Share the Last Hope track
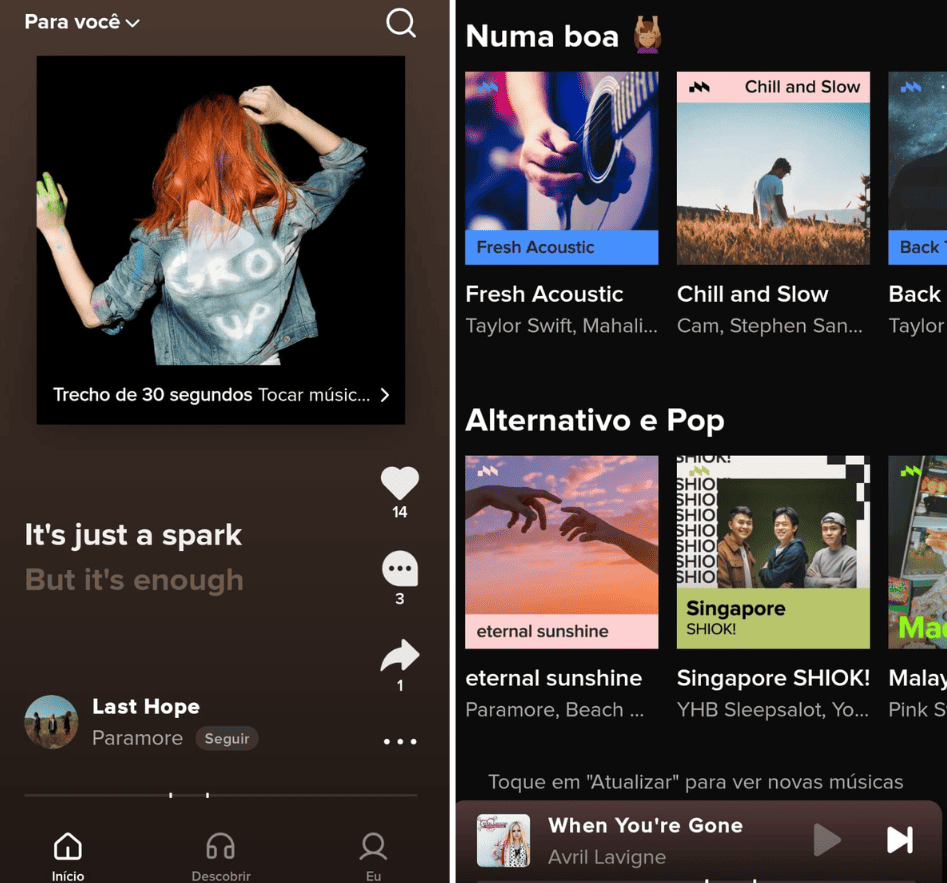 click(400, 656)
